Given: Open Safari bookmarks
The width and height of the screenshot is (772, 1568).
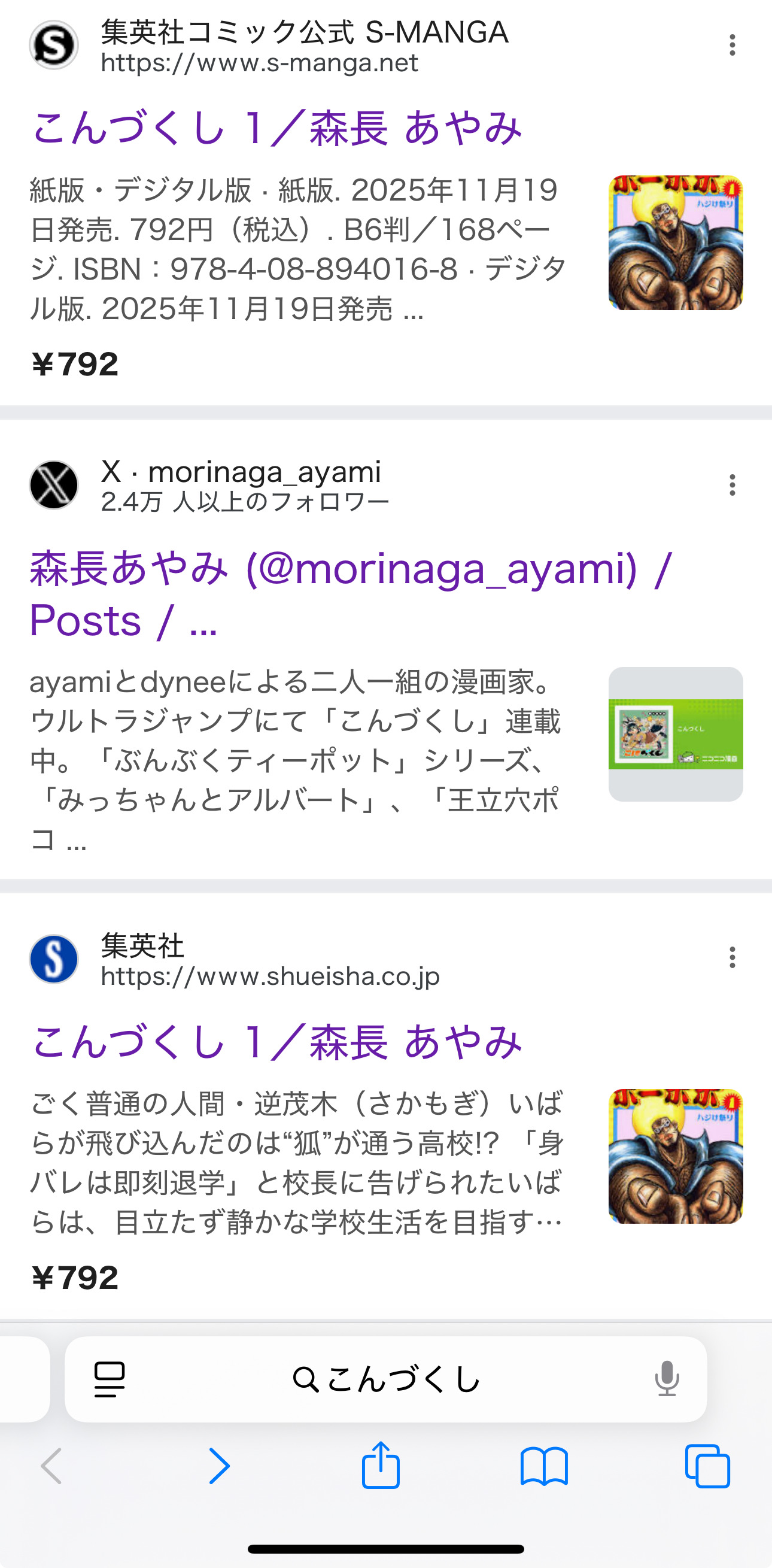Looking at the screenshot, I should tap(544, 1466).
